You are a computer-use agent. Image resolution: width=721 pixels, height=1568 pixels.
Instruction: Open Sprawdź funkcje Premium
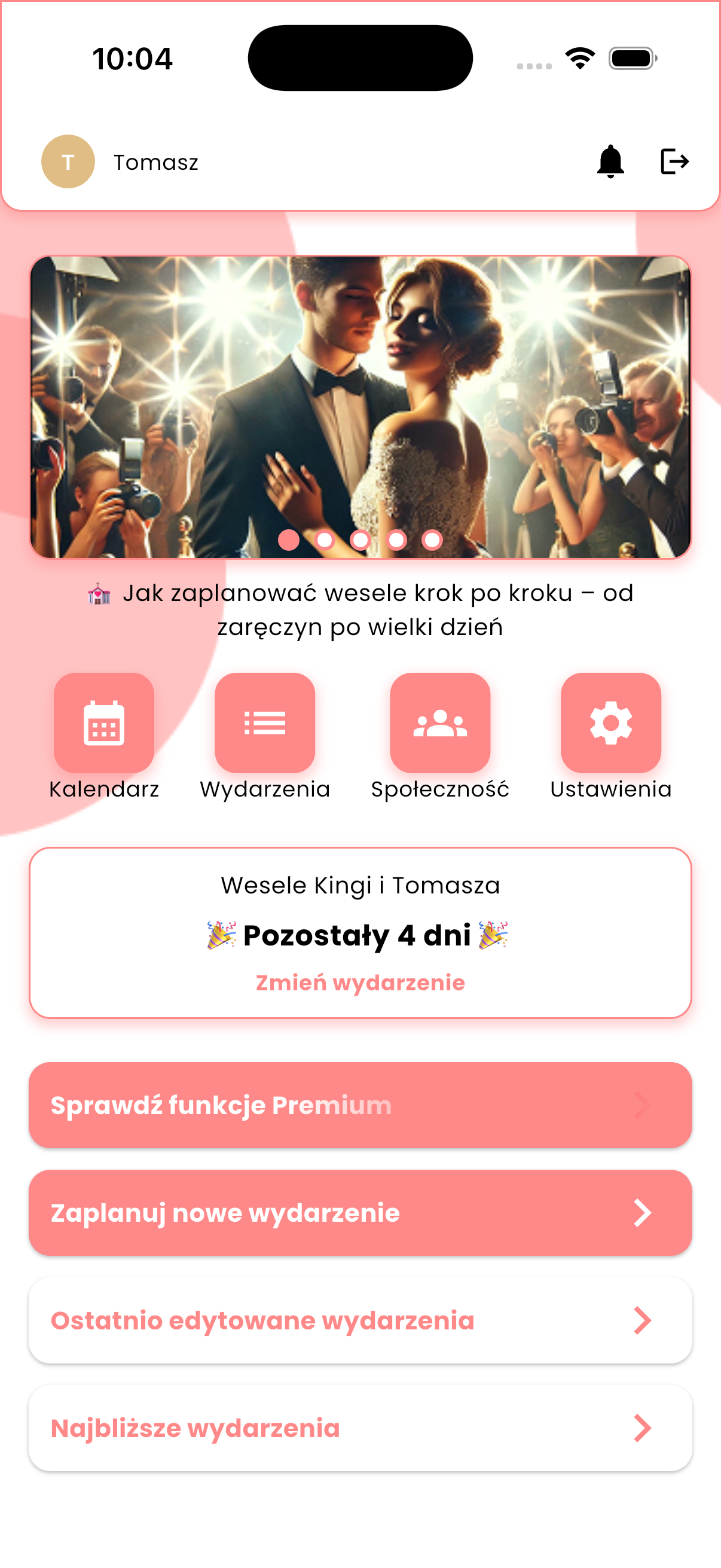coord(360,1105)
